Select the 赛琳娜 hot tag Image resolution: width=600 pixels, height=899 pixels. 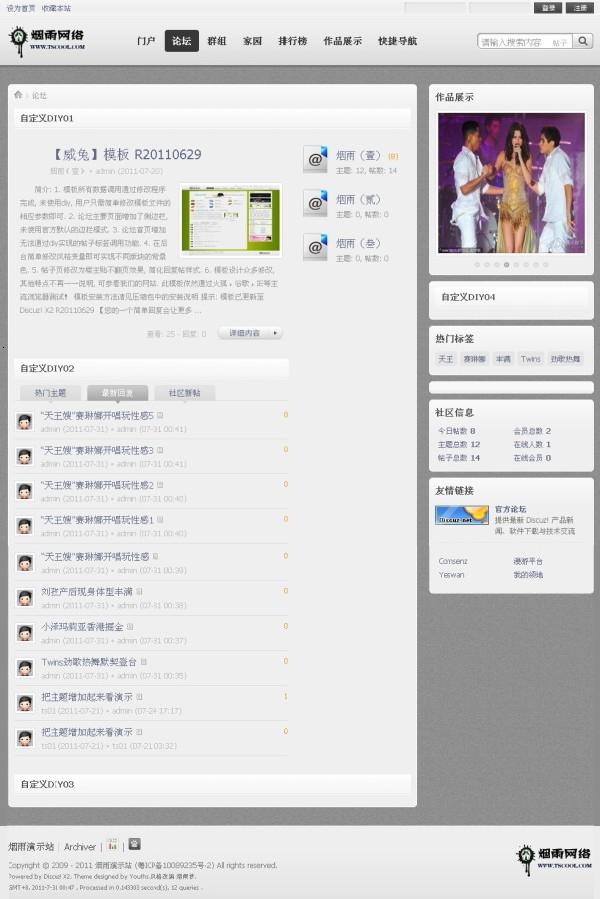pyautogui.click(x=474, y=359)
